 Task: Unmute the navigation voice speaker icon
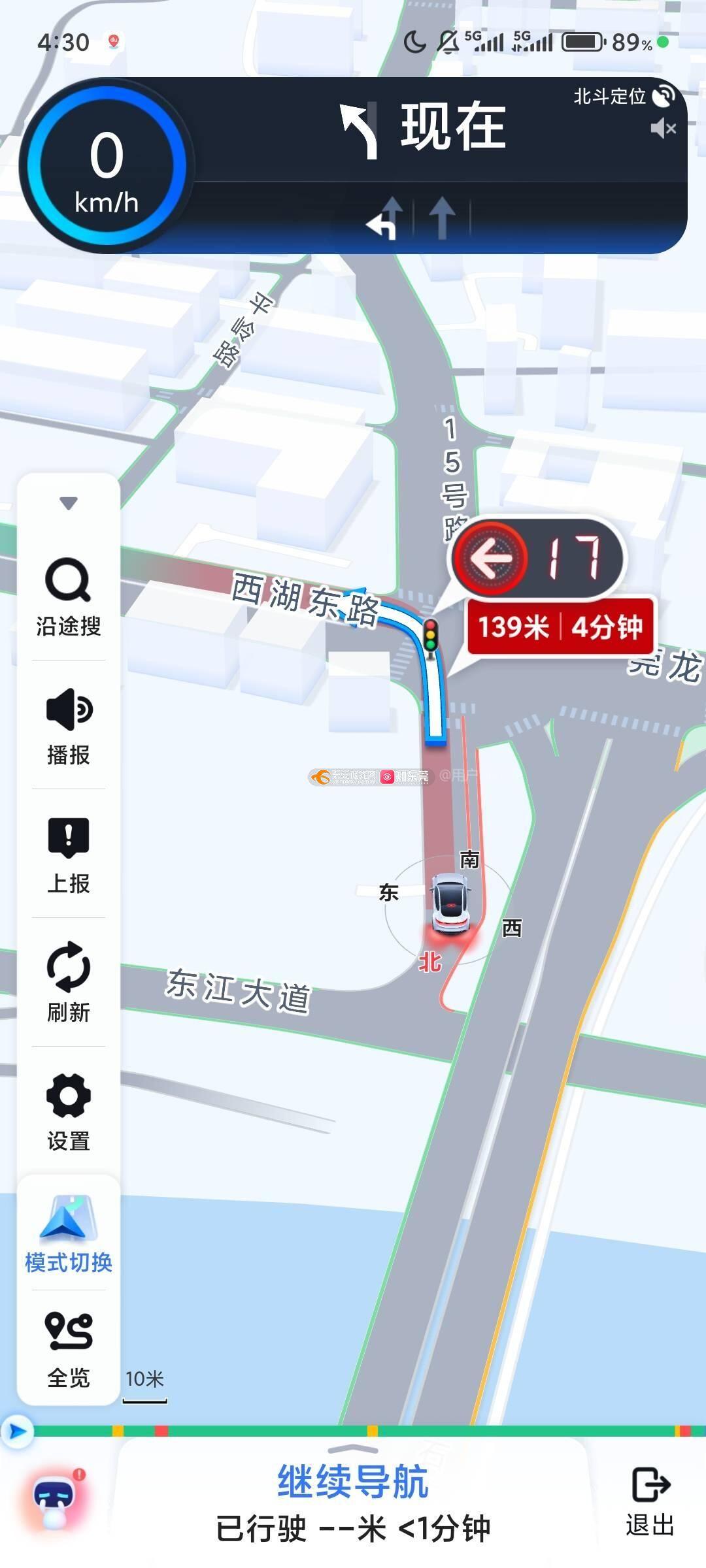pyautogui.click(x=663, y=128)
